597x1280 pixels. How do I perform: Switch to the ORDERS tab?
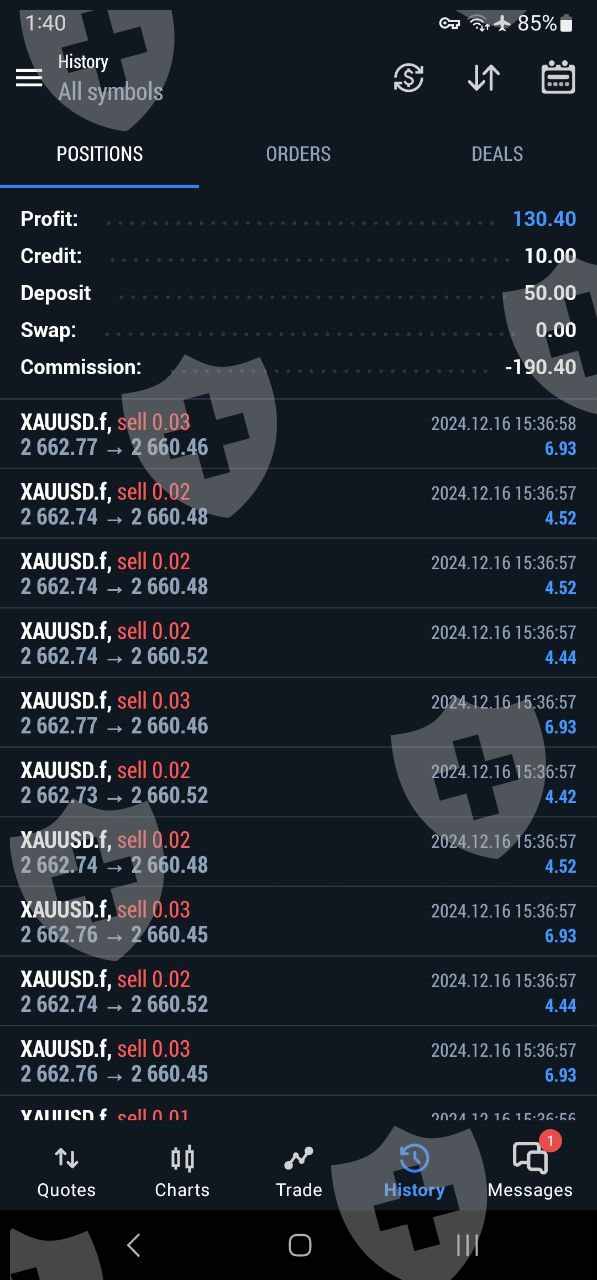point(298,154)
